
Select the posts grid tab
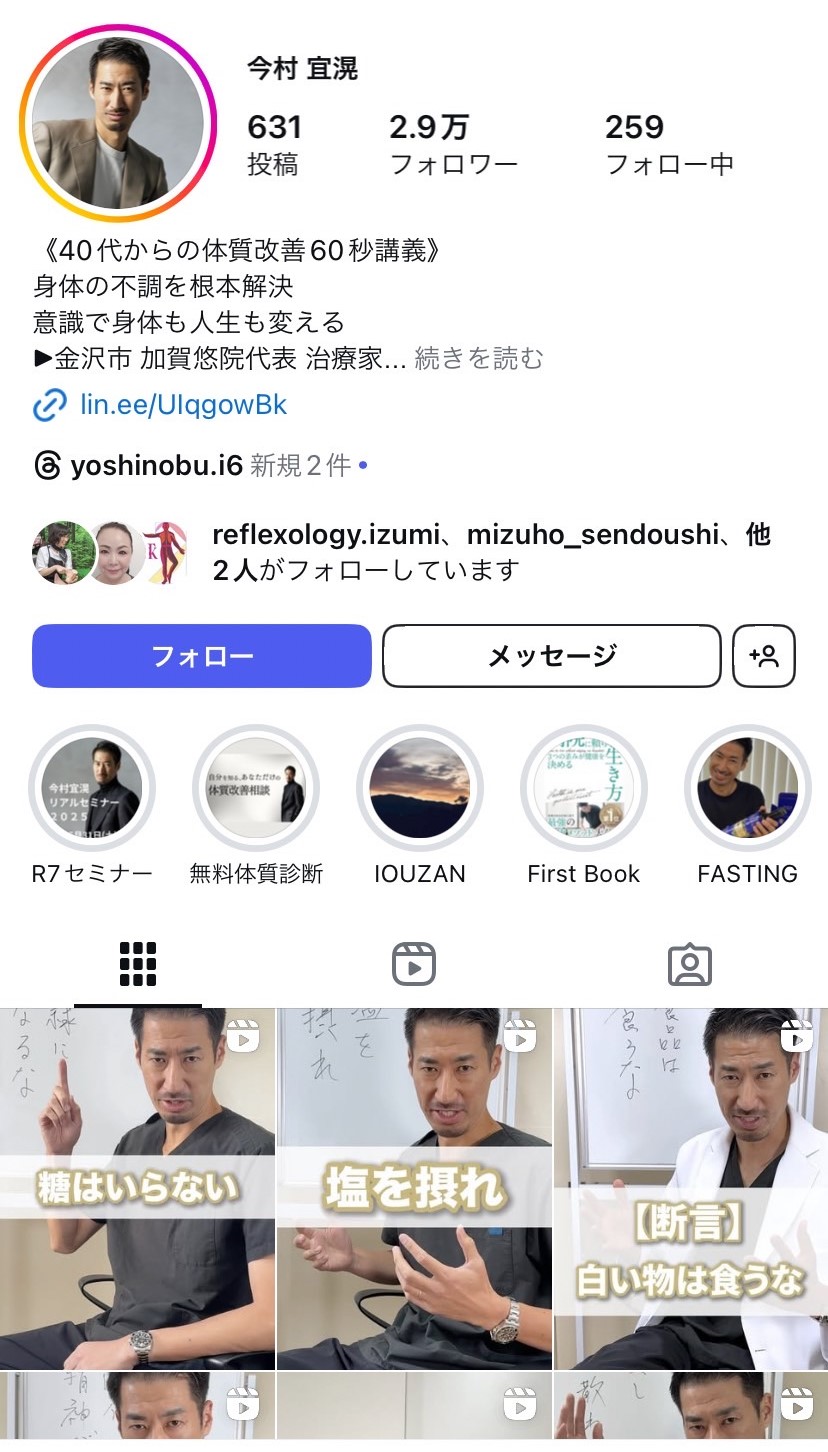(x=138, y=964)
